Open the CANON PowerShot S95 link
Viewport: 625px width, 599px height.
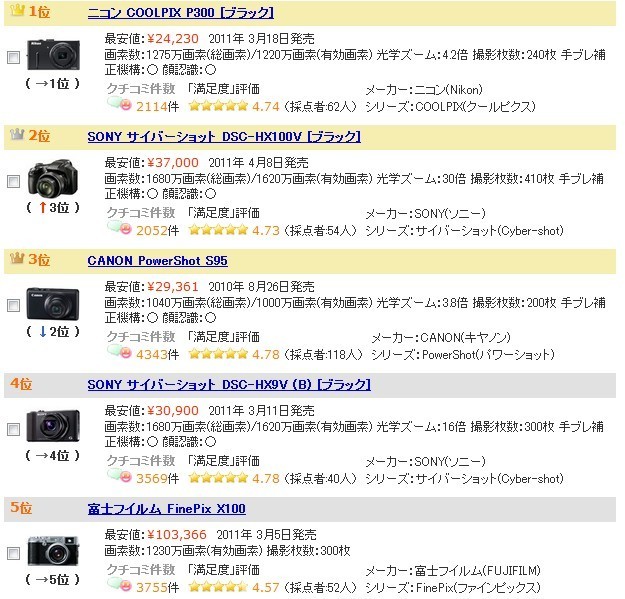[x=157, y=261]
